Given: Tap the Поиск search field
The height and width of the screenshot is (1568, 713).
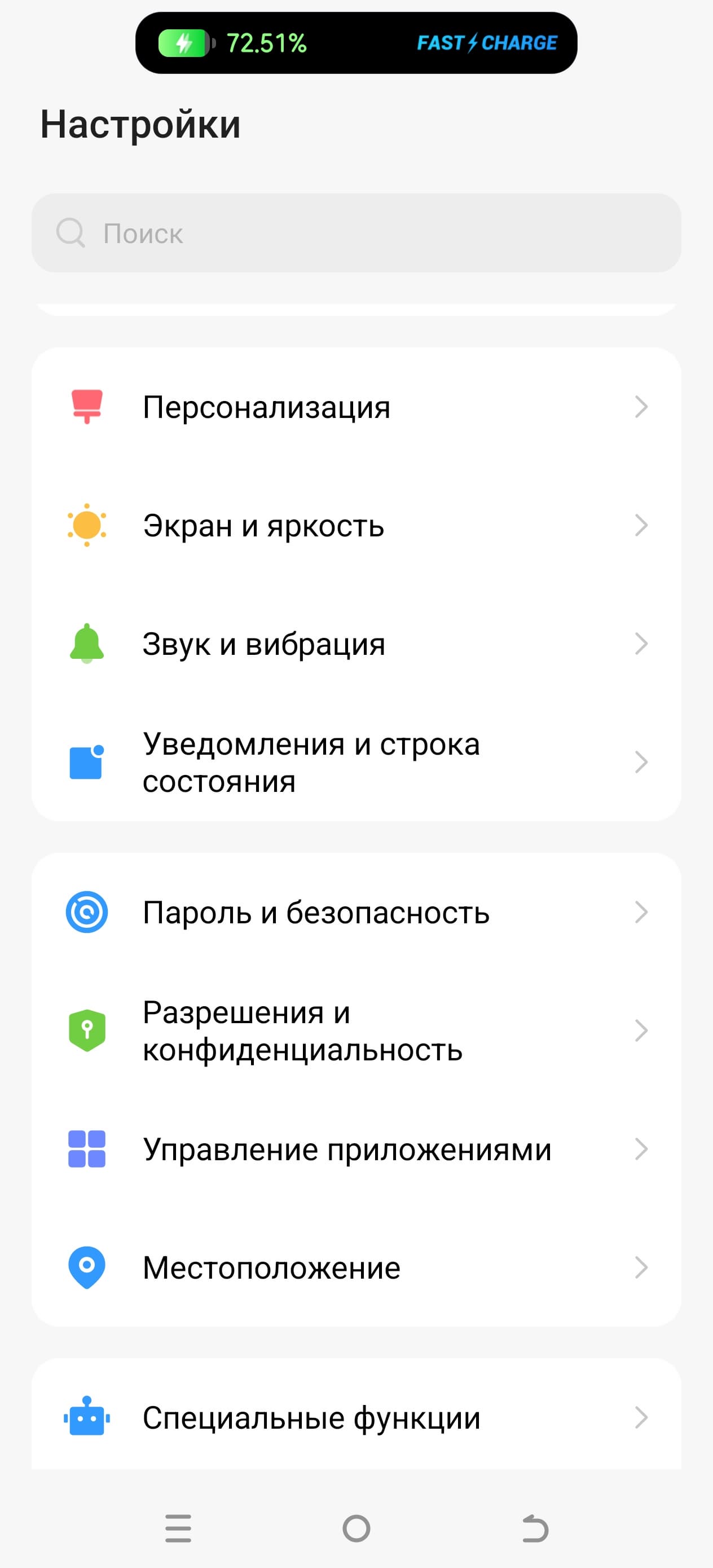Looking at the screenshot, I should (x=356, y=233).
